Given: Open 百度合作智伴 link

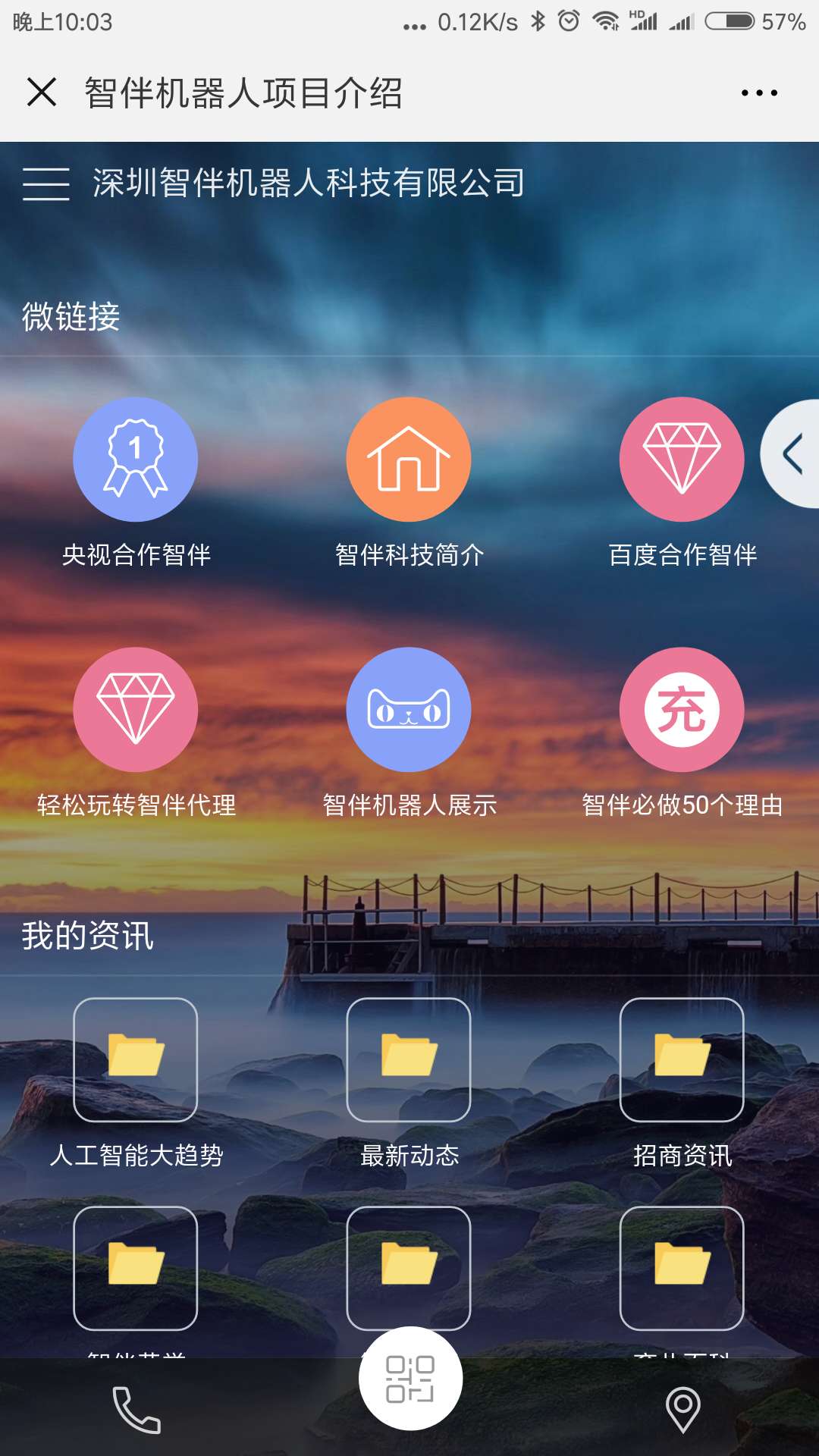Looking at the screenshot, I should [x=682, y=460].
